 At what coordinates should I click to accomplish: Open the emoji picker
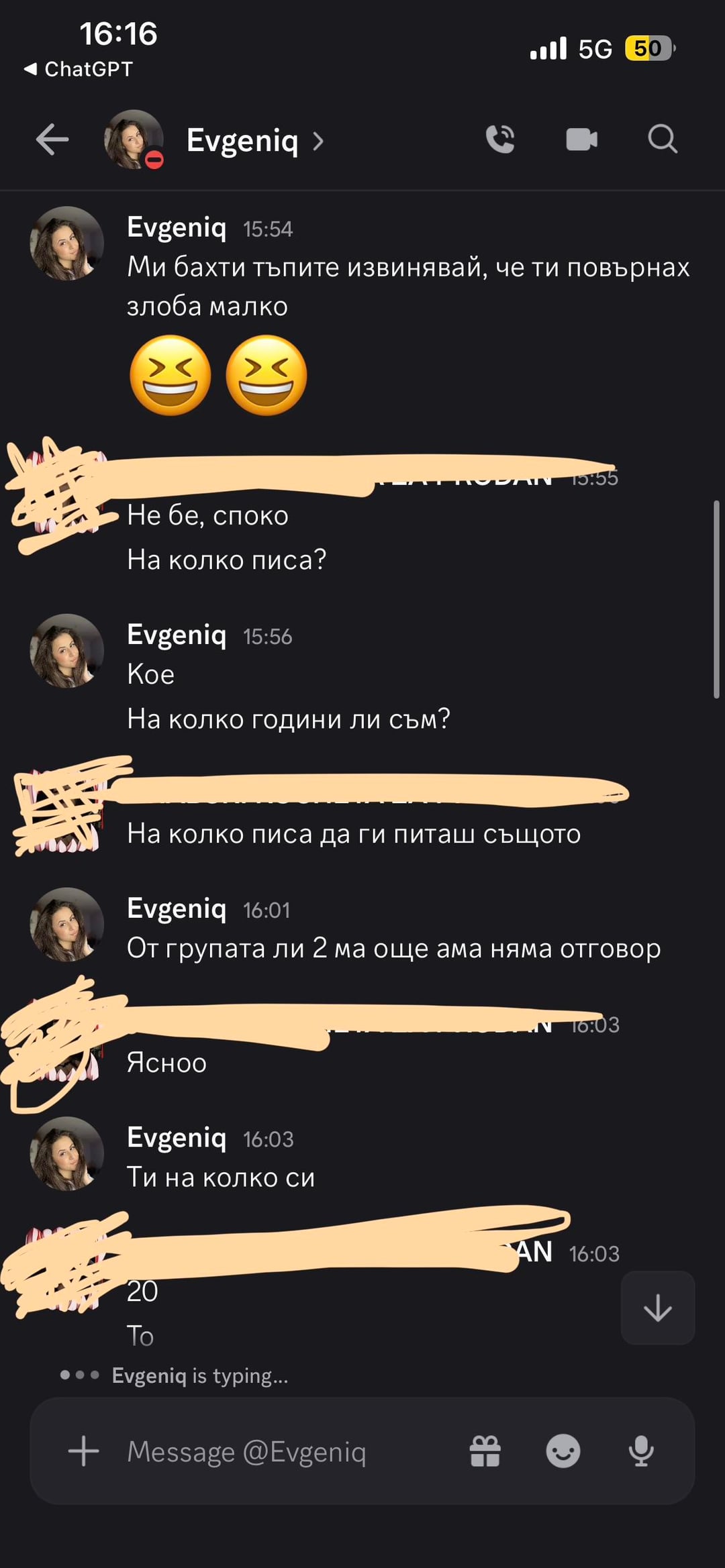563,1451
